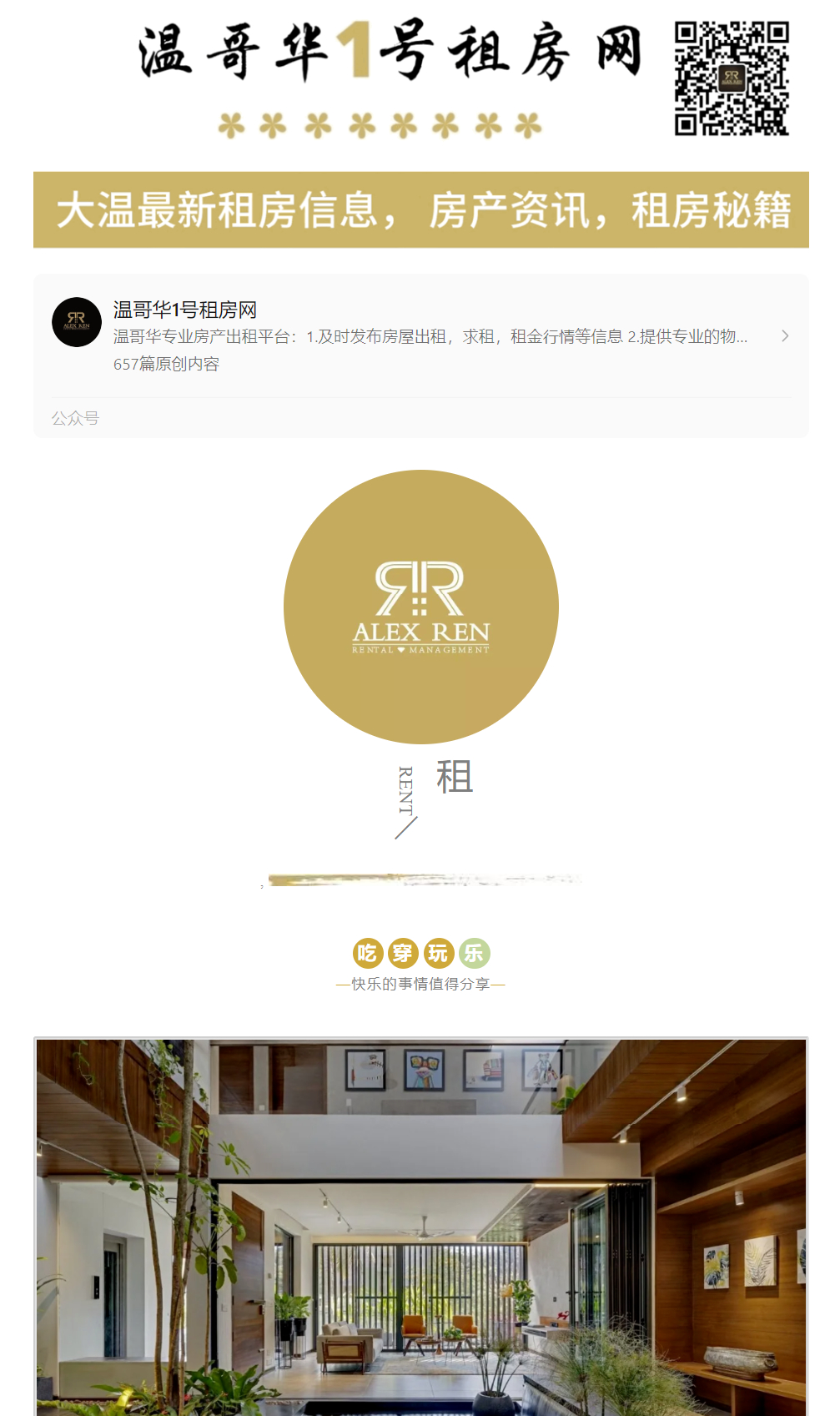Open the house interior photo
Image resolution: width=840 pixels, height=1416 pixels.
pyautogui.click(x=420, y=1227)
